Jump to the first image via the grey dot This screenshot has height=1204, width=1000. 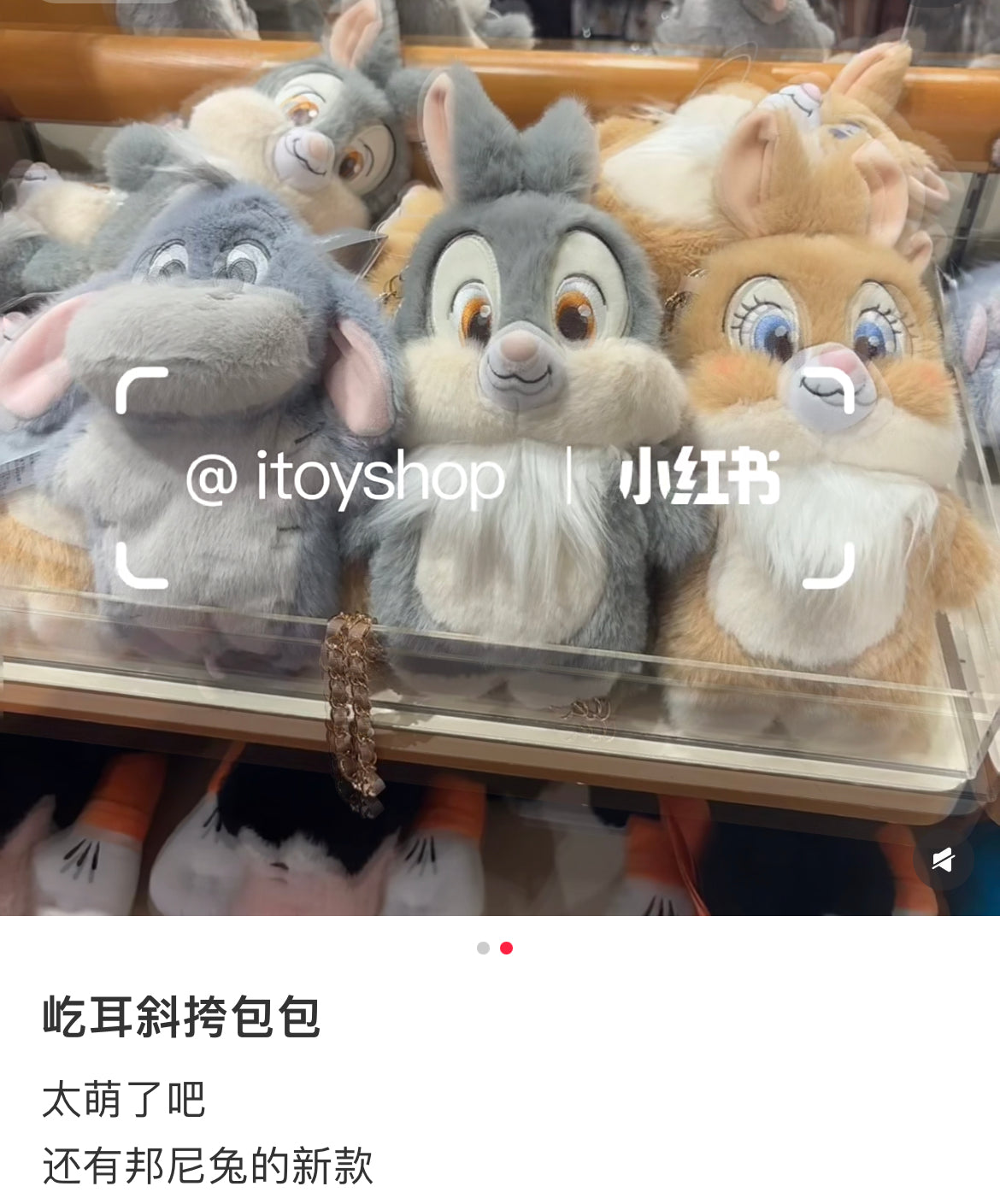click(483, 948)
